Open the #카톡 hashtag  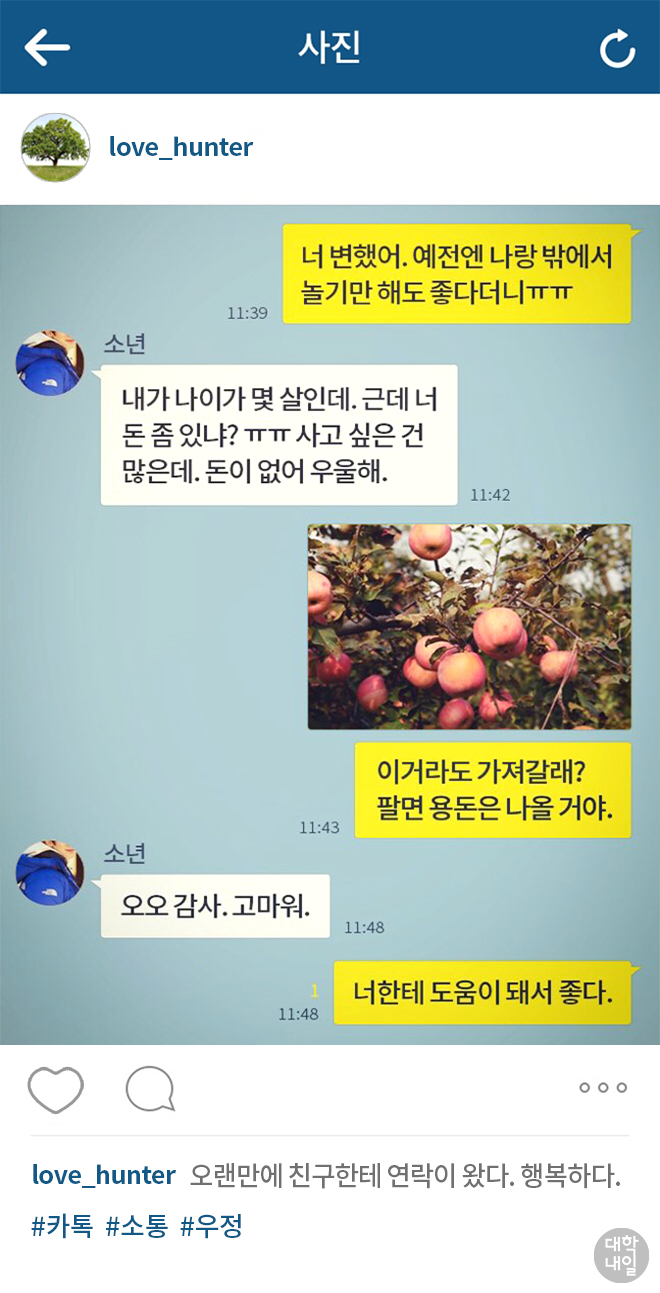pos(62,1226)
